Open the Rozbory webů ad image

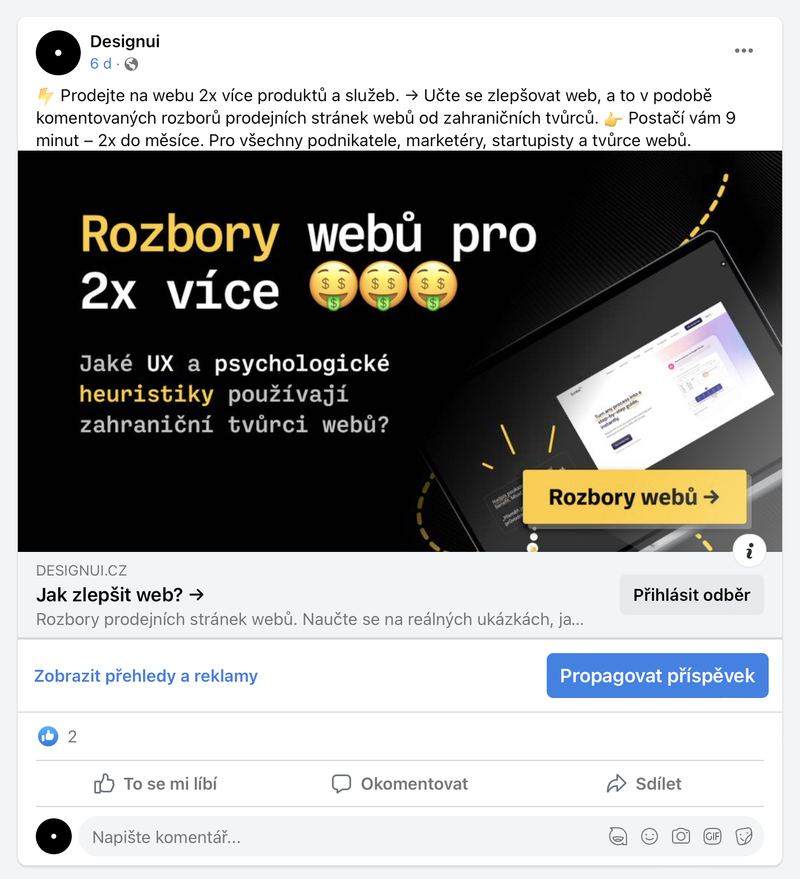400,351
